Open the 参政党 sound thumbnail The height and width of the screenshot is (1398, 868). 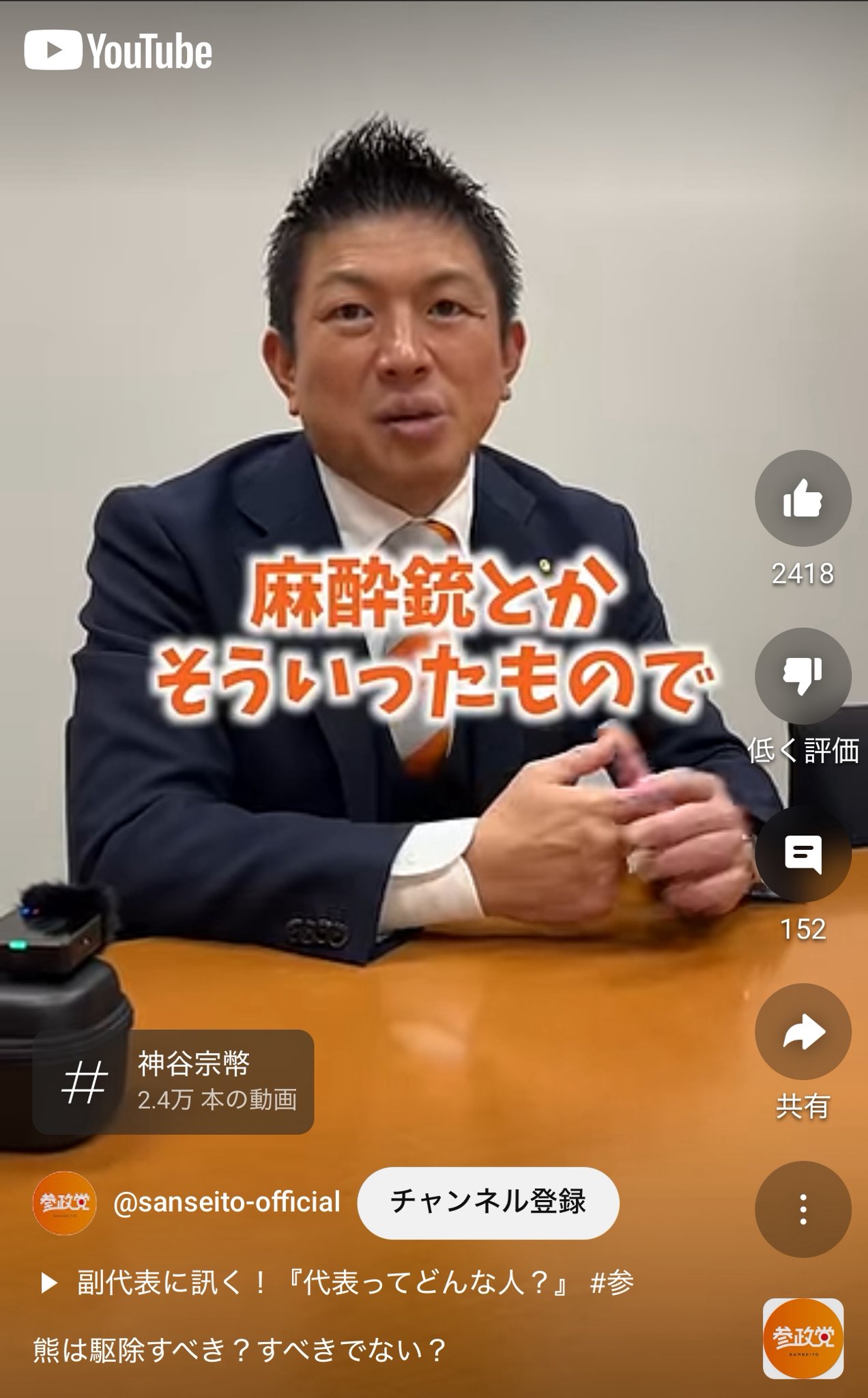coord(802,1339)
